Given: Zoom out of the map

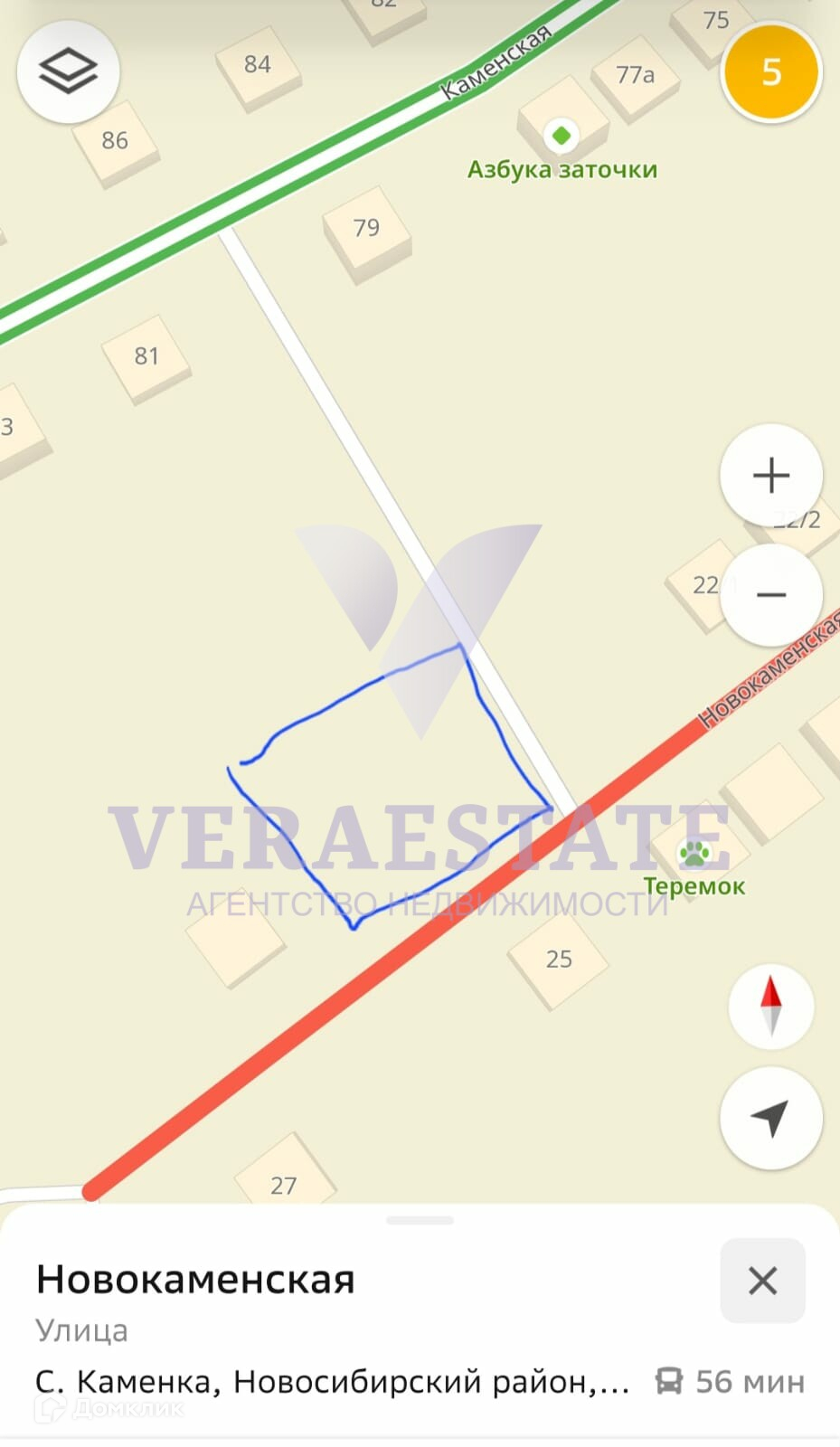Looking at the screenshot, I should click(x=770, y=594).
